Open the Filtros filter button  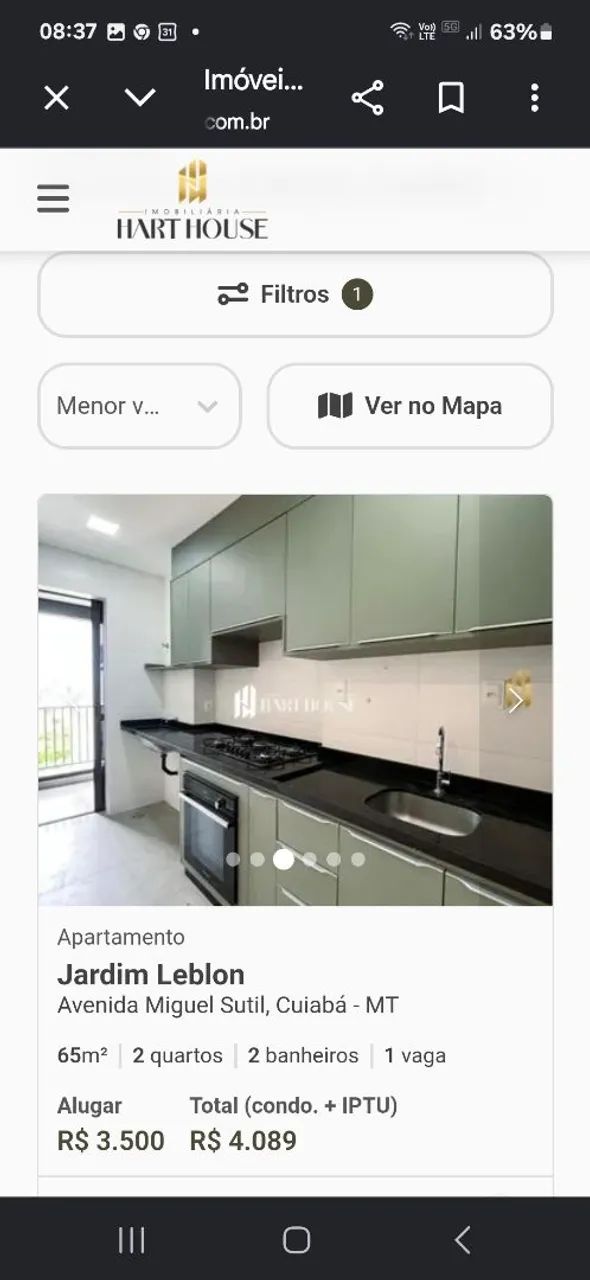coord(295,294)
